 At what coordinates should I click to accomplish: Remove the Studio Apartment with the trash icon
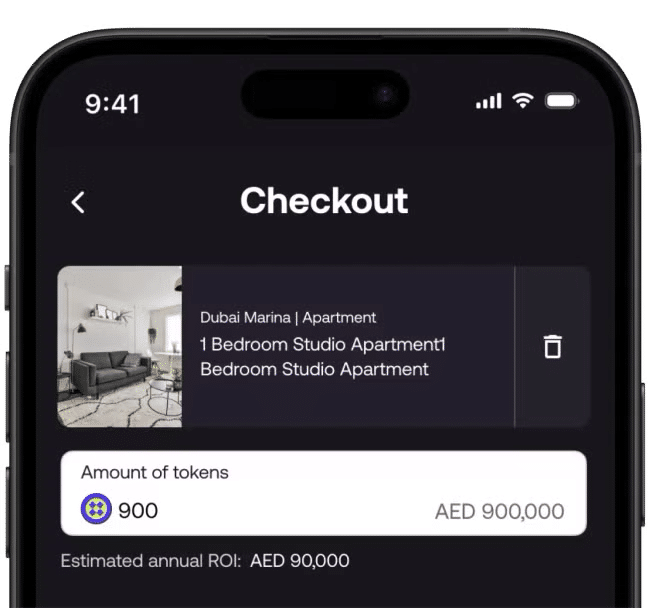552,347
